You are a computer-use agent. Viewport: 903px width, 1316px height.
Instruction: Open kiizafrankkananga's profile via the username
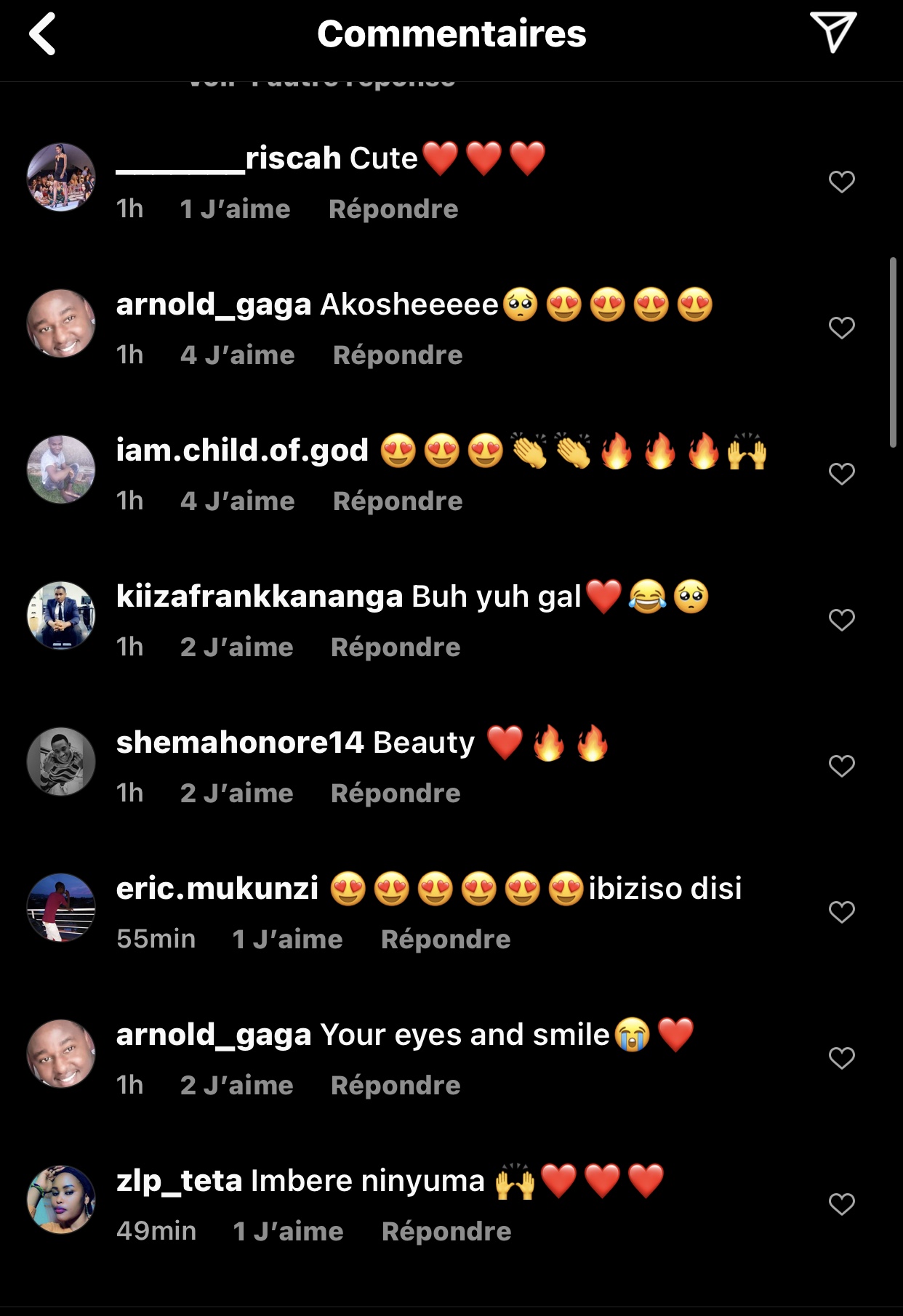coord(260,597)
